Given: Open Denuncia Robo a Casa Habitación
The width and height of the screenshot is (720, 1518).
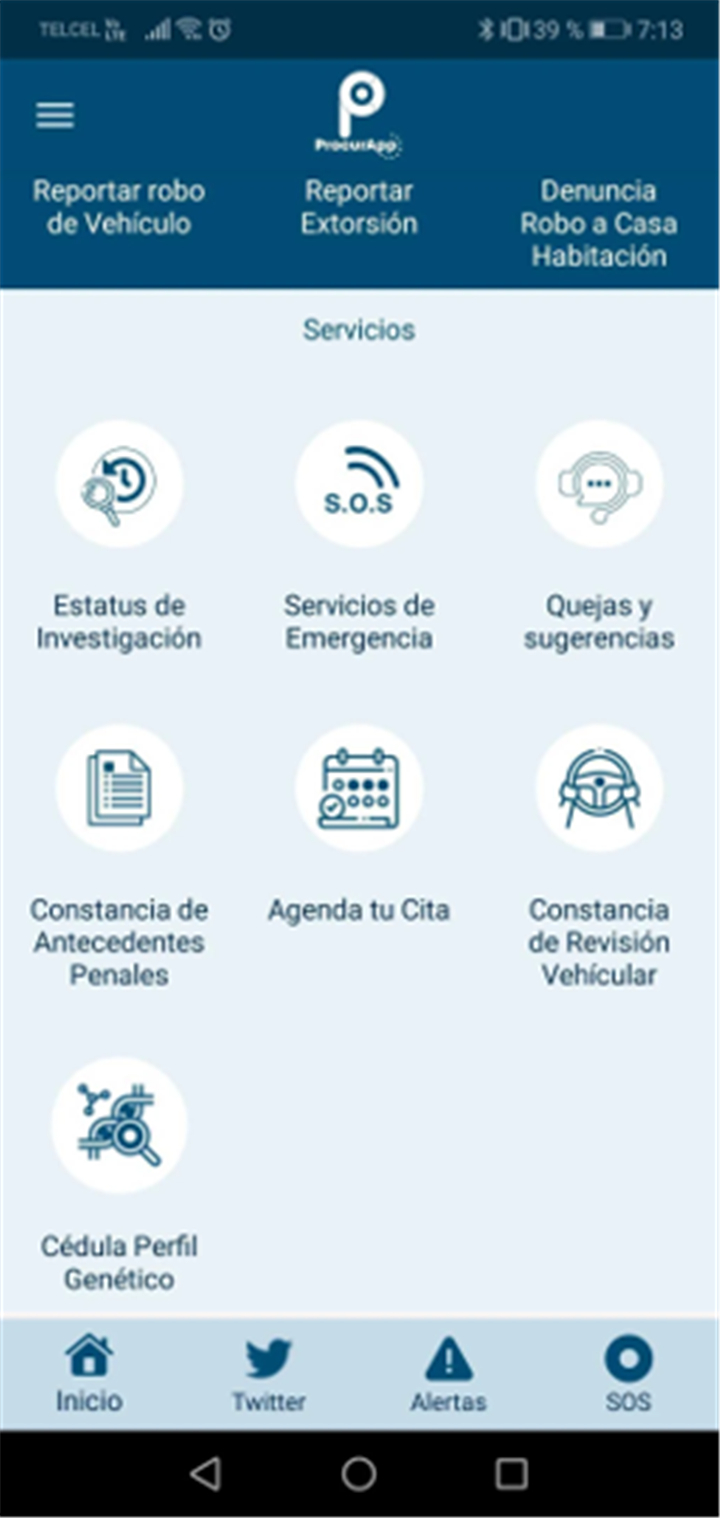Looking at the screenshot, I should pyautogui.click(x=598, y=223).
